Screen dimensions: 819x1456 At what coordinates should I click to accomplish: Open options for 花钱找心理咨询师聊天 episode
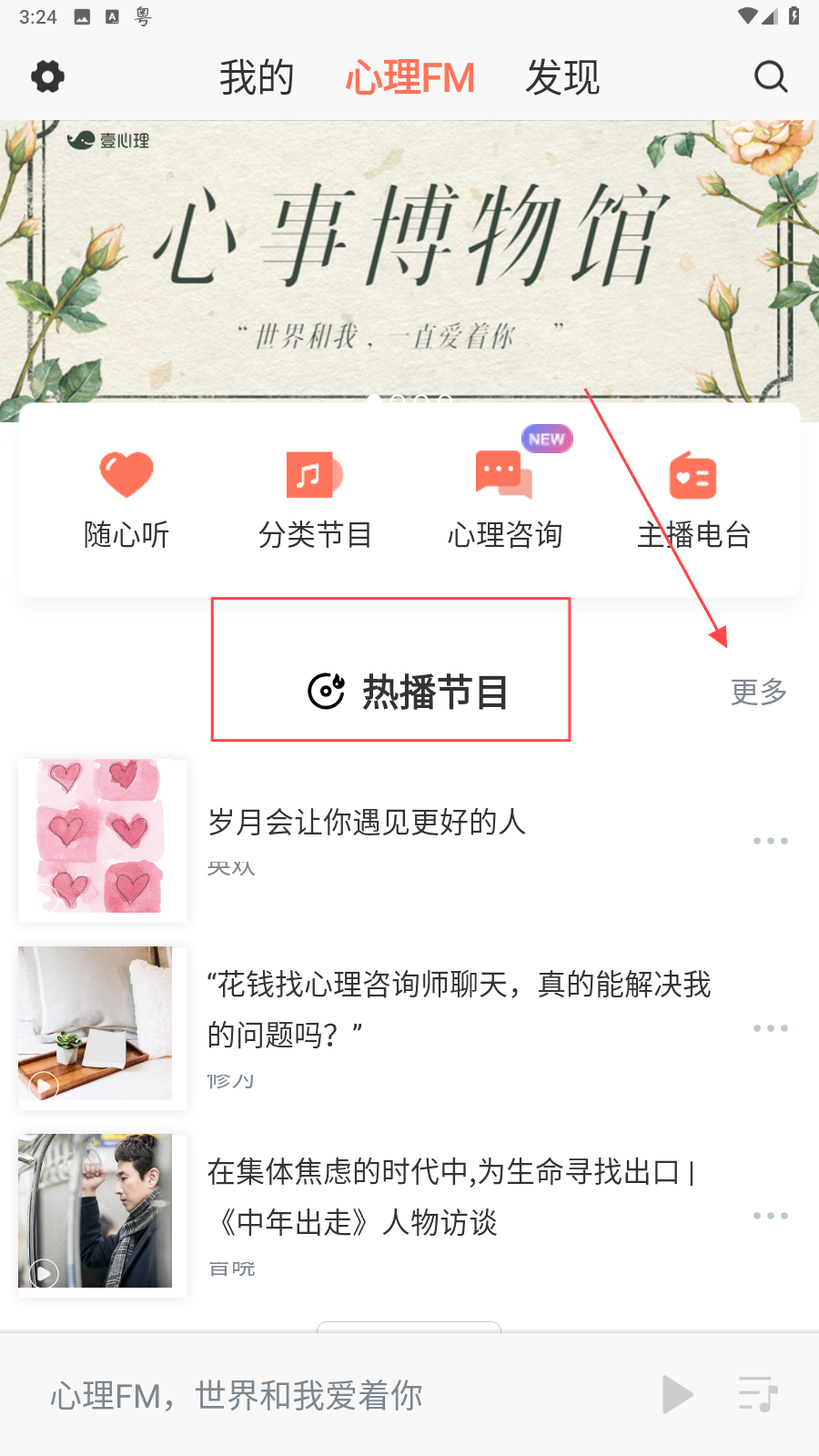click(x=770, y=1028)
